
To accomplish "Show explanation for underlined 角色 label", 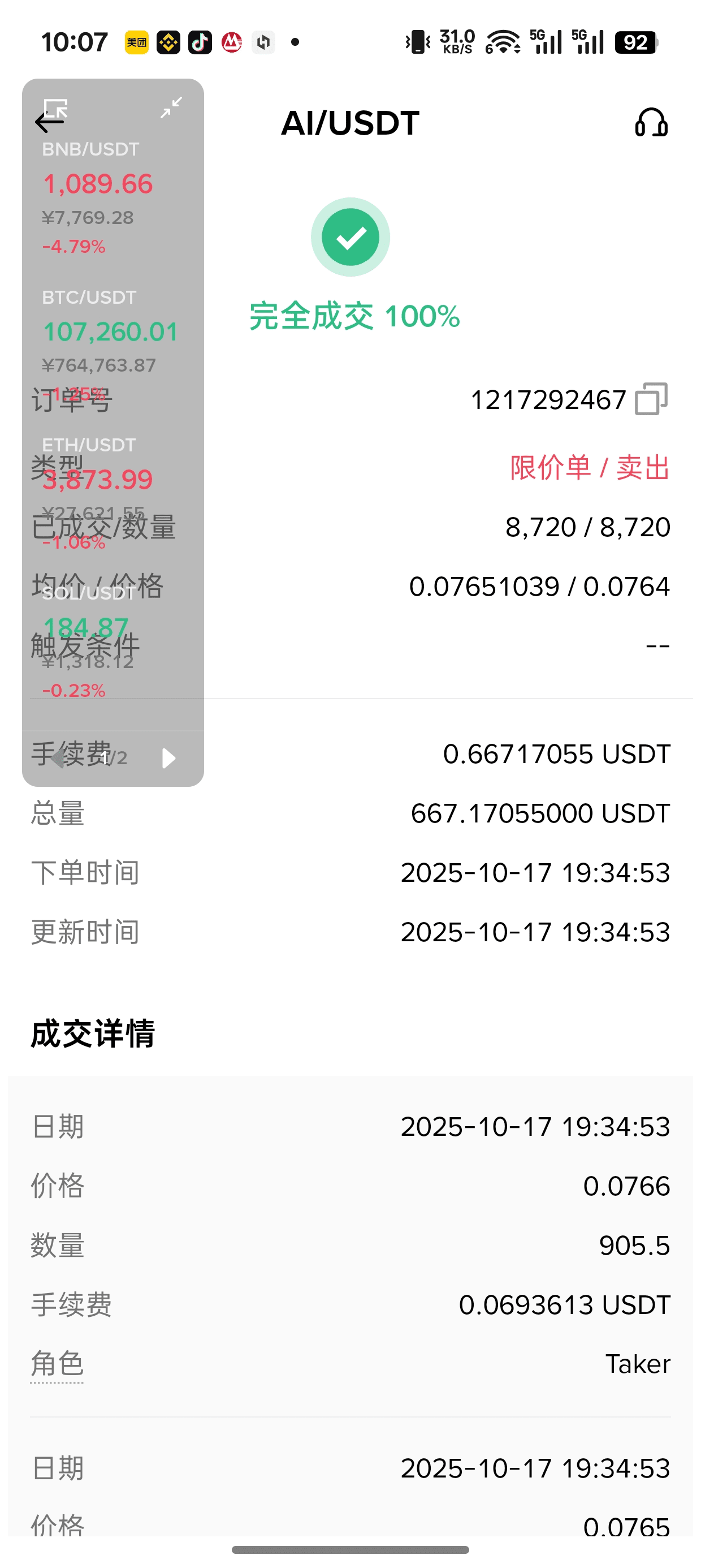I will point(57,1363).
